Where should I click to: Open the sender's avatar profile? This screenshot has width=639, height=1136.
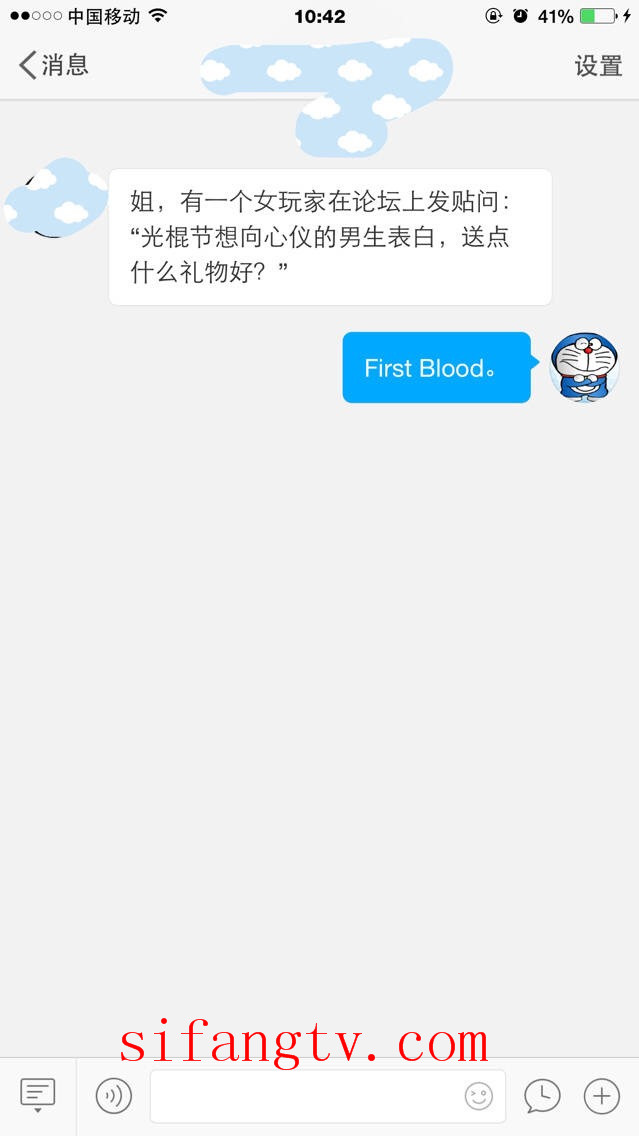(55, 198)
